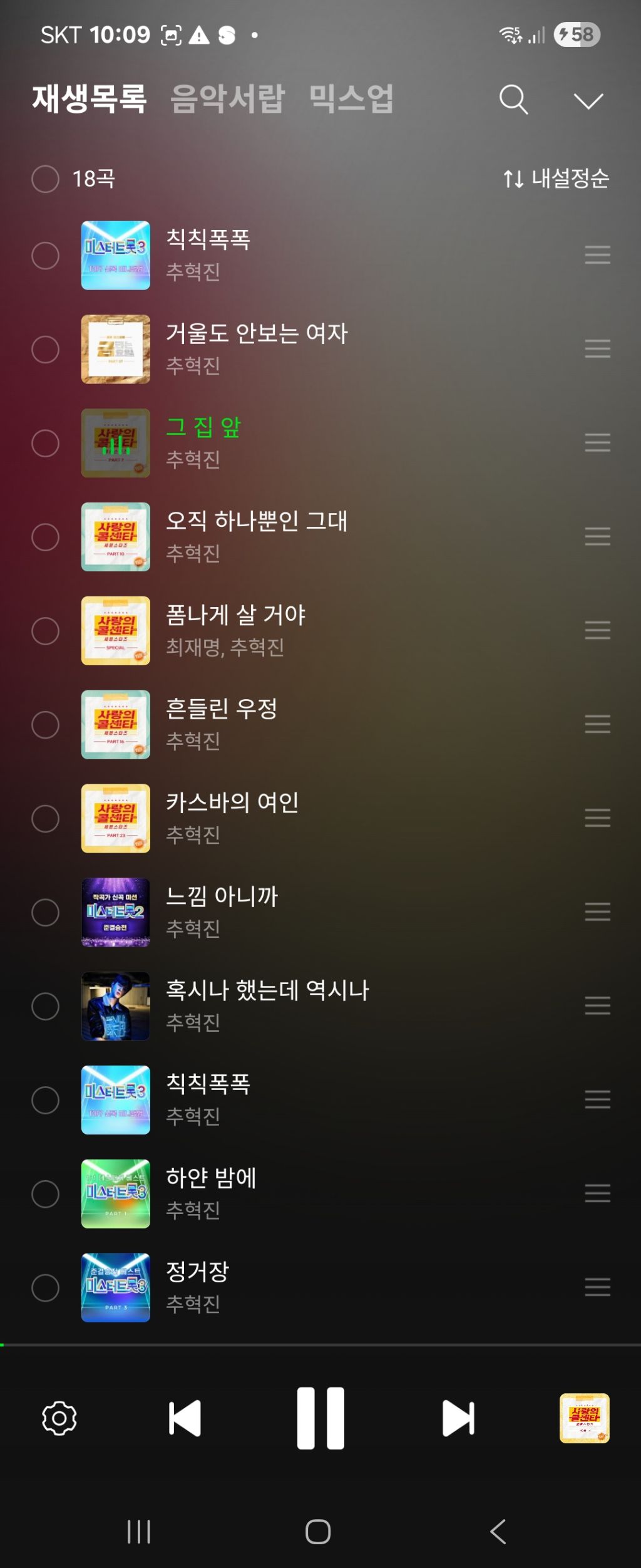Select the checkbox for 흔들린 우정
The height and width of the screenshot is (1568, 641).
point(45,725)
